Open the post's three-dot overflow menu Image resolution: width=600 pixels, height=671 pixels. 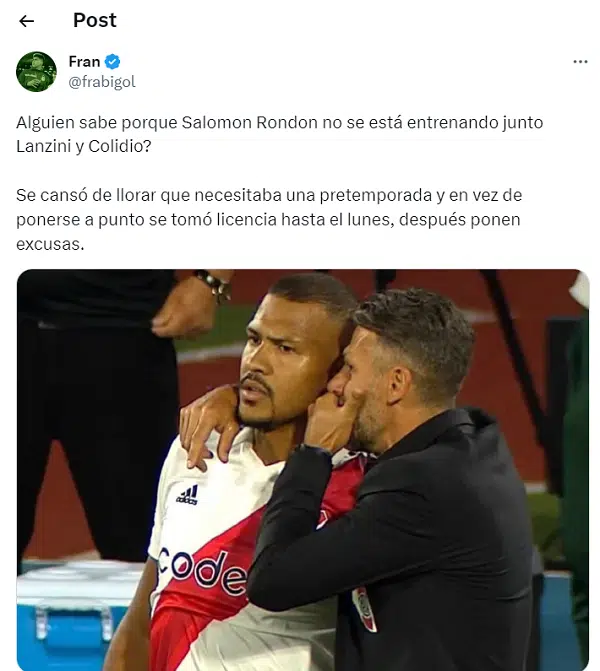tap(580, 62)
